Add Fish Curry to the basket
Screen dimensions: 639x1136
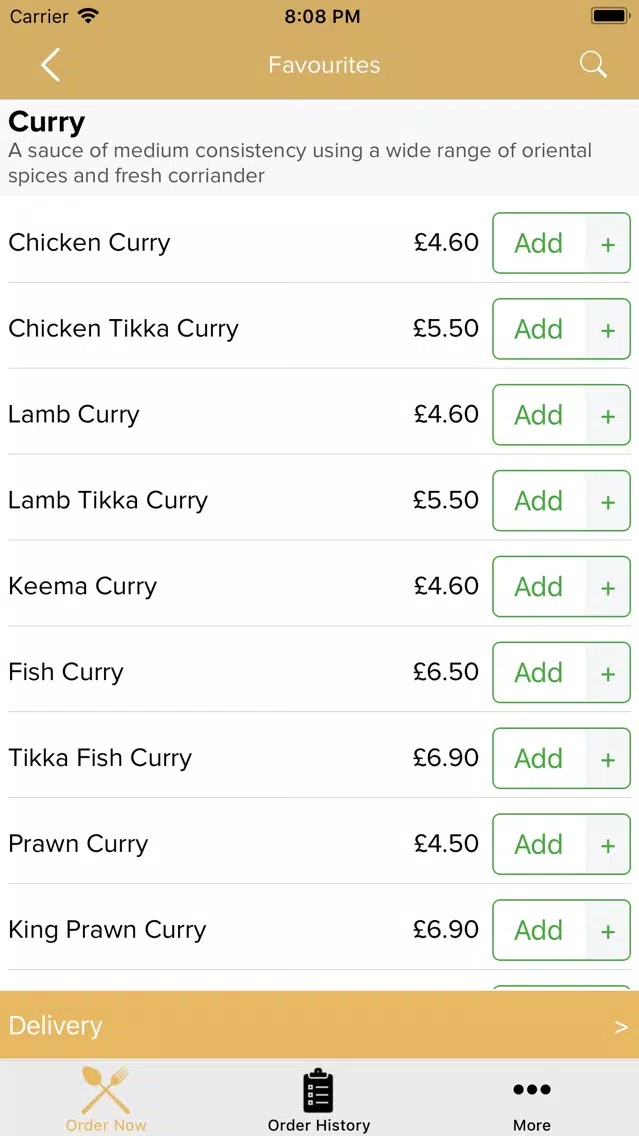pyautogui.click(x=561, y=672)
